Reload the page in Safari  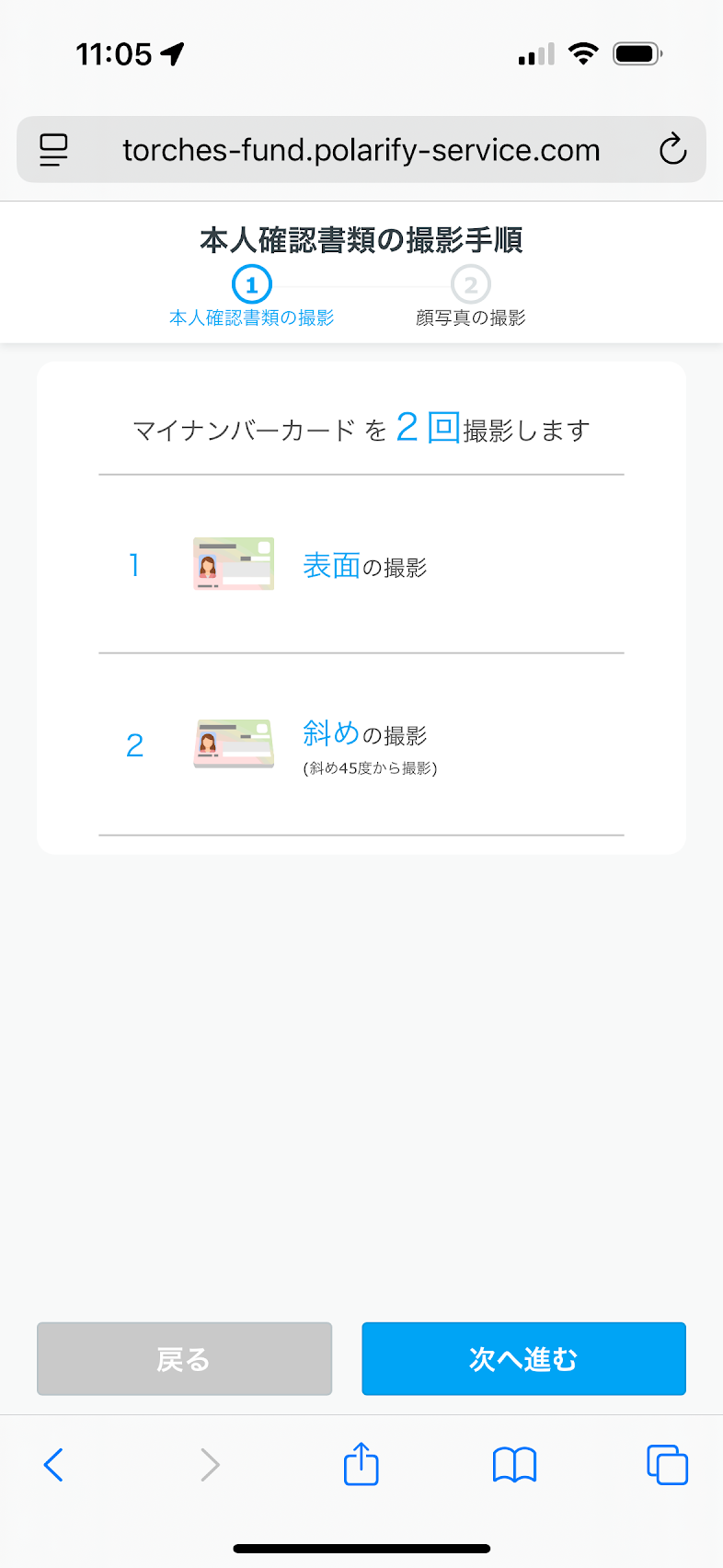point(672,149)
